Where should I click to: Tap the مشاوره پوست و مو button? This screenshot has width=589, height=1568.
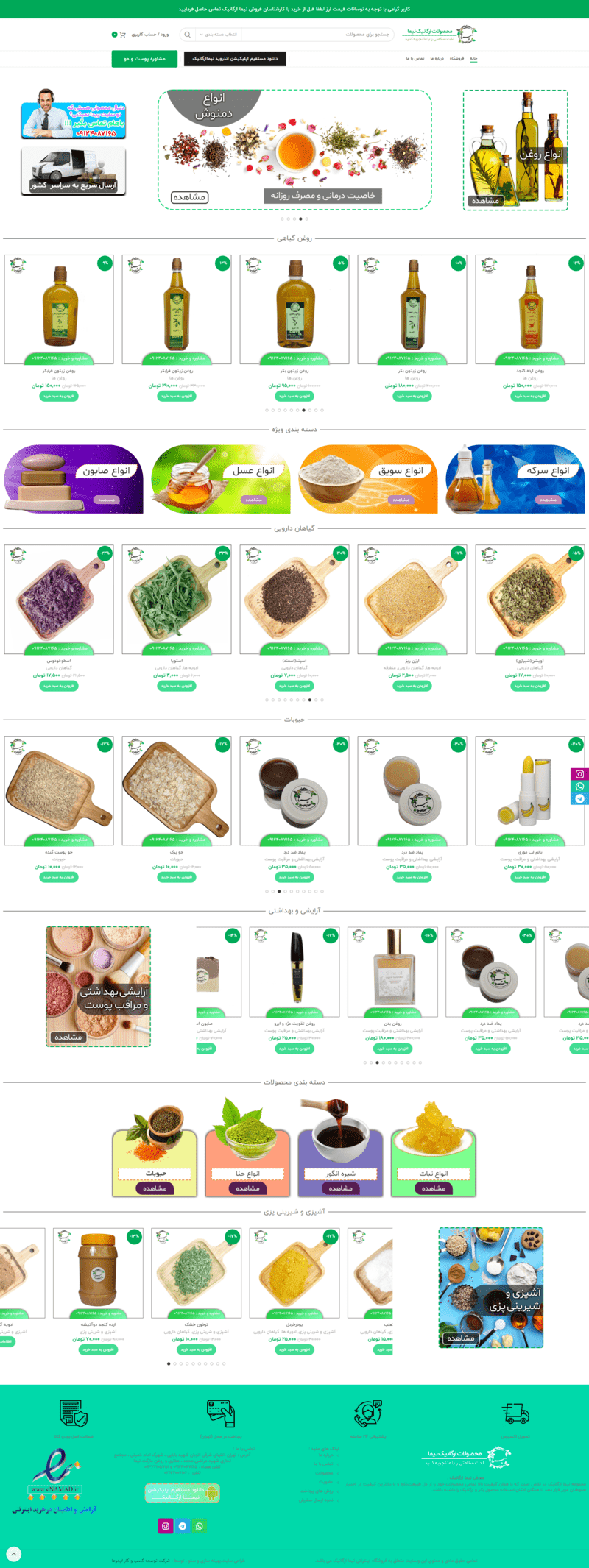pos(144,59)
